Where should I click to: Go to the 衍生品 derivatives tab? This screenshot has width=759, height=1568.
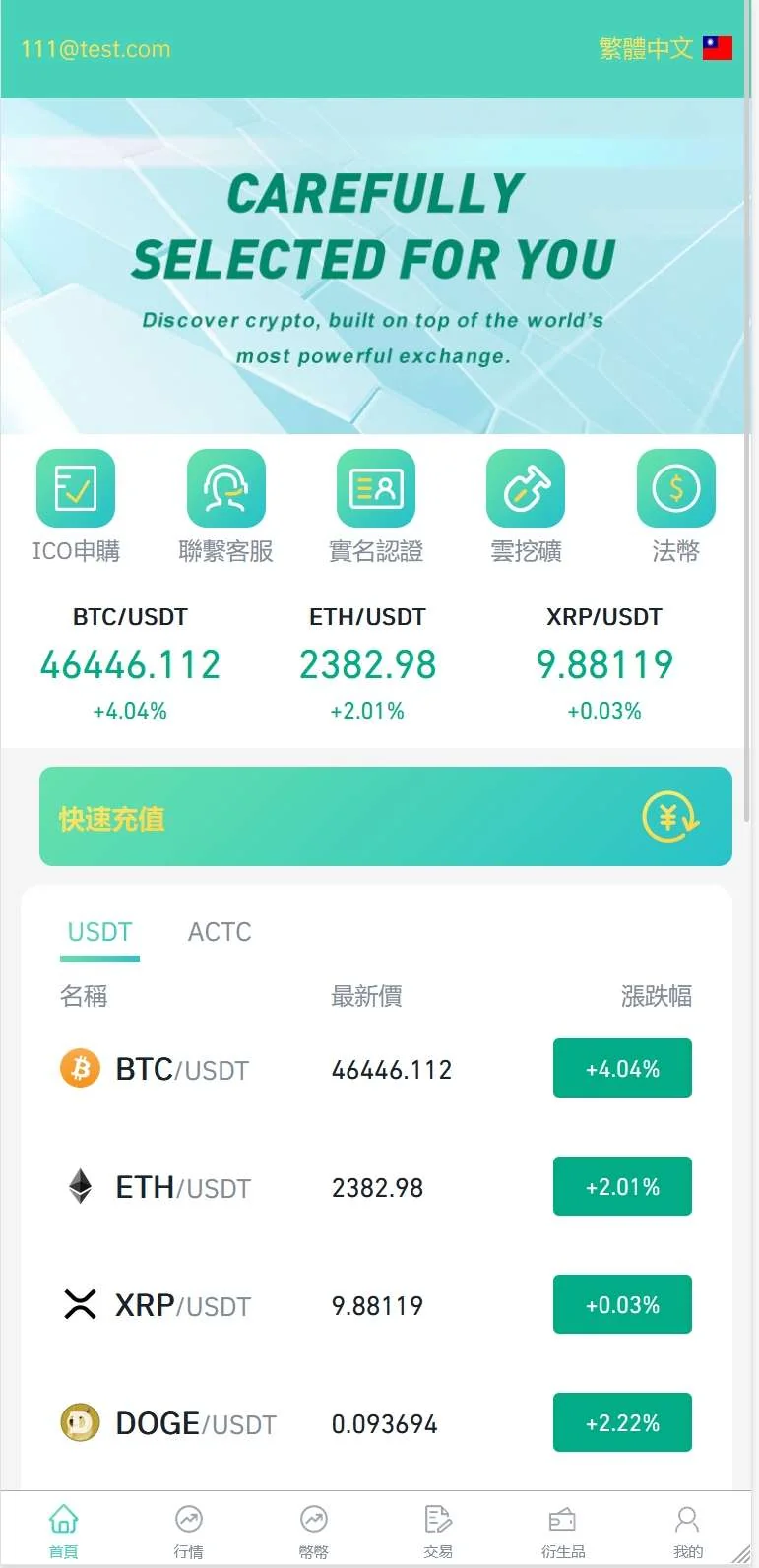[563, 1532]
